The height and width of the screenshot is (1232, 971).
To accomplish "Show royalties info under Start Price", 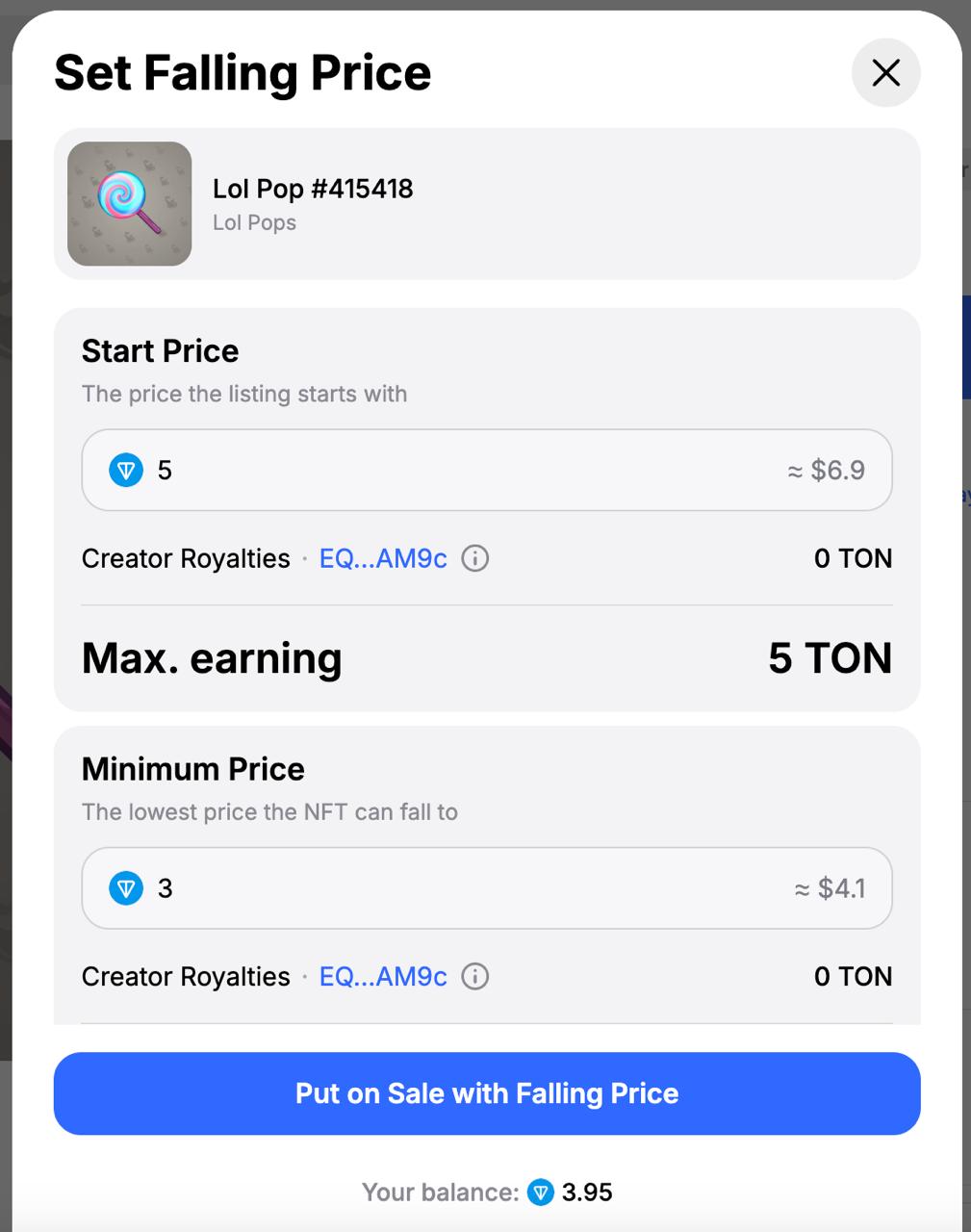I will 475,558.
